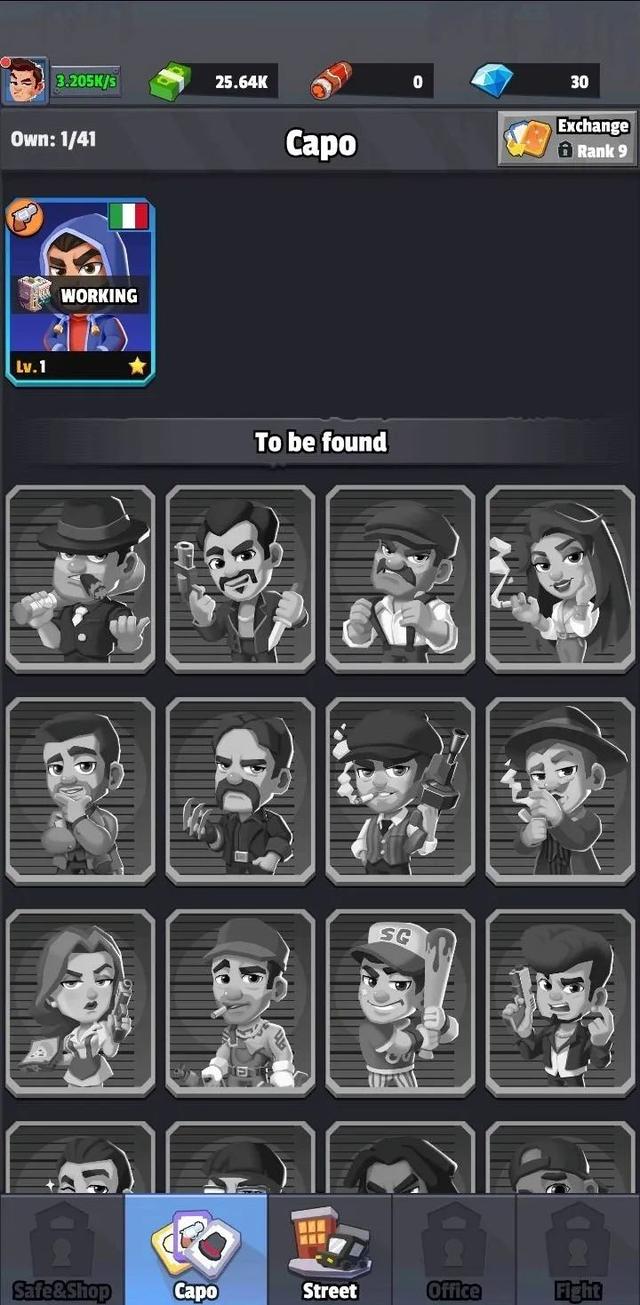Tap the cash balance showing 25.64K
The width and height of the screenshot is (640, 1305).
click(216, 82)
